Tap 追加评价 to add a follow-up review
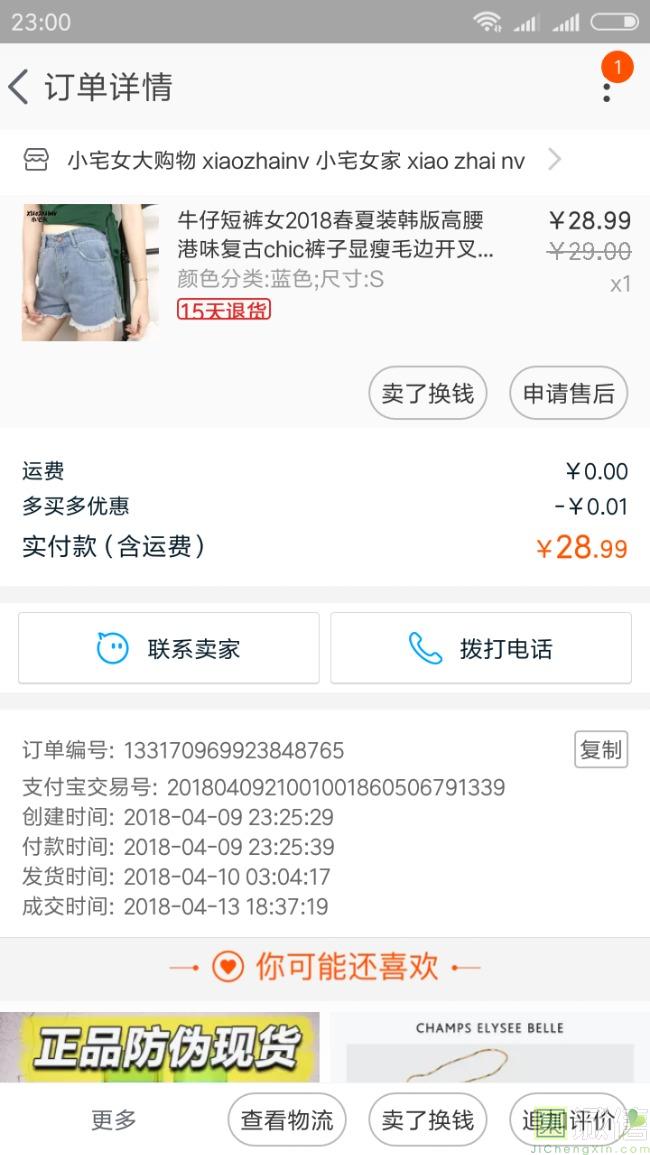 tap(568, 1121)
